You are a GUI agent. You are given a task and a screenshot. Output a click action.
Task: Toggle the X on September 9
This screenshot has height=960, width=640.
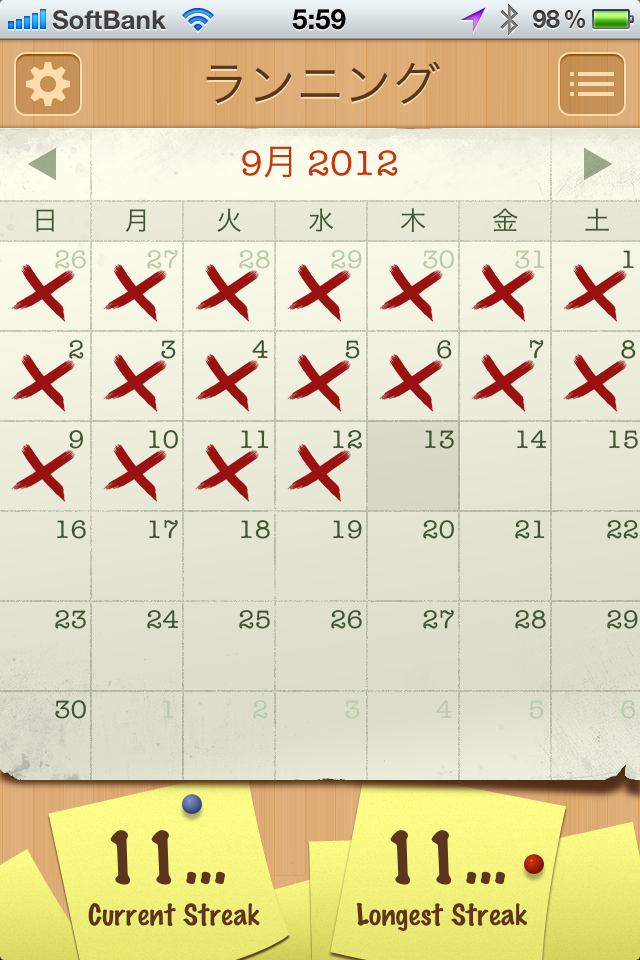[x=45, y=466]
